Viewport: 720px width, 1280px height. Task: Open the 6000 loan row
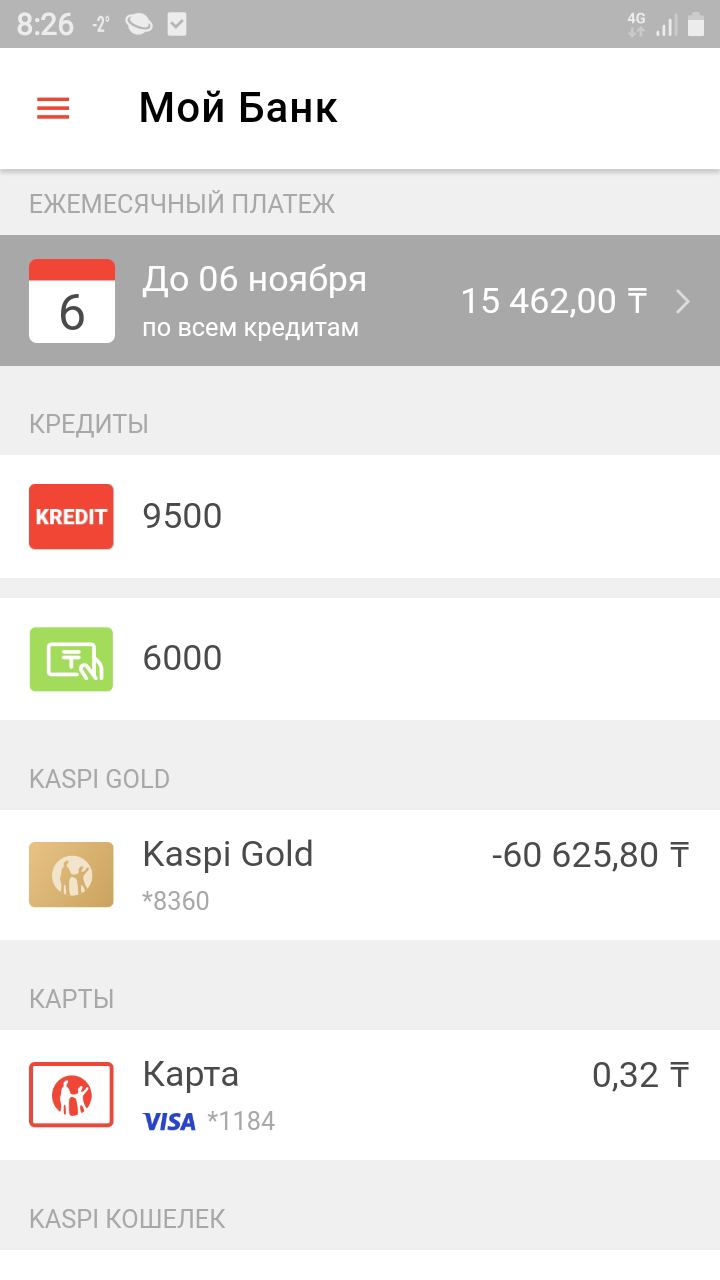360,658
